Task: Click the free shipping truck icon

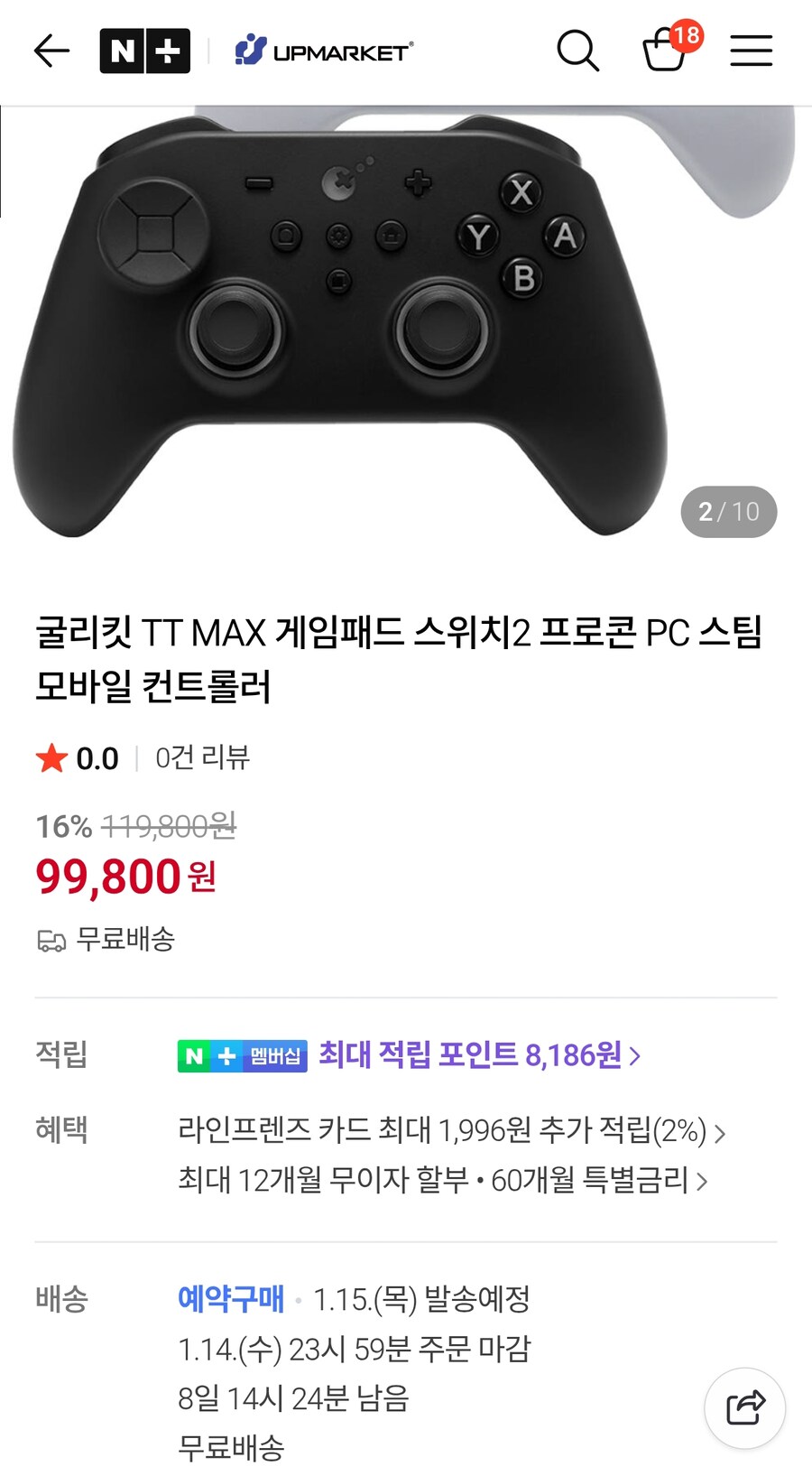Action: click(52, 941)
